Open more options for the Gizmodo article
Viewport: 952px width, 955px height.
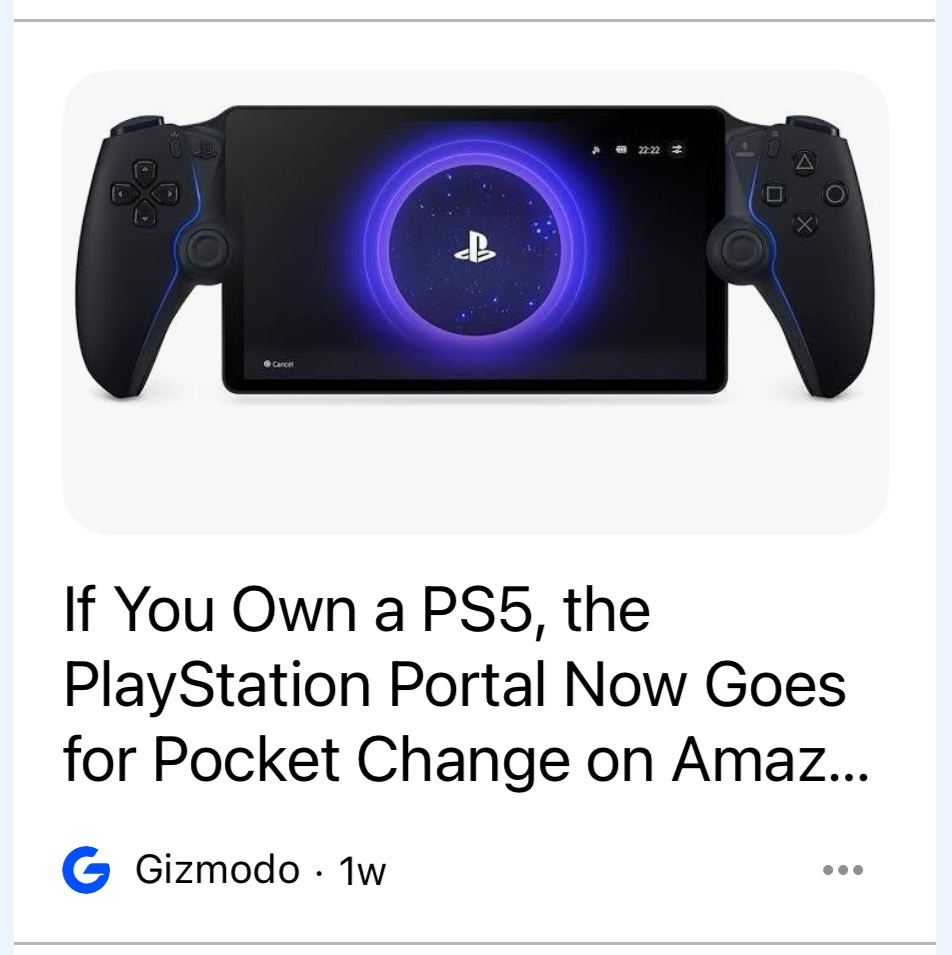842,870
